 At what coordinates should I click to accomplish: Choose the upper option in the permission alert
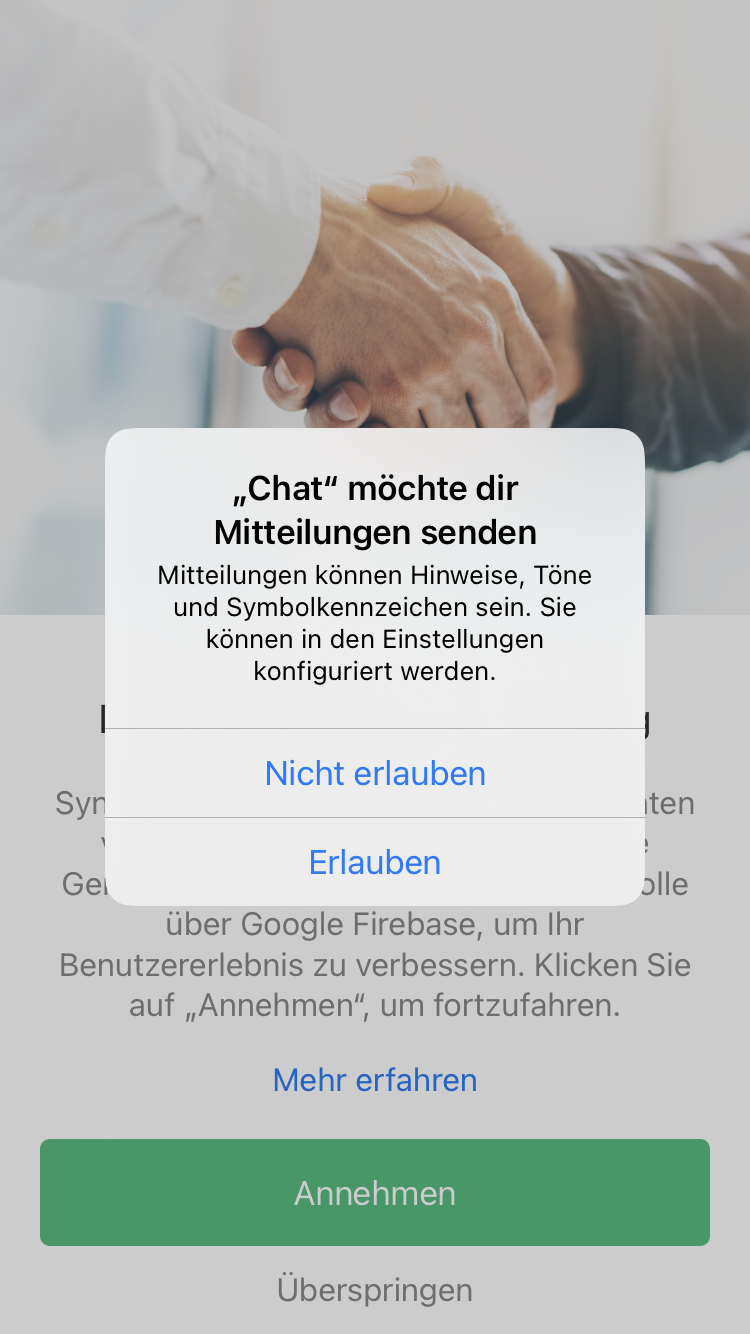(x=374, y=772)
